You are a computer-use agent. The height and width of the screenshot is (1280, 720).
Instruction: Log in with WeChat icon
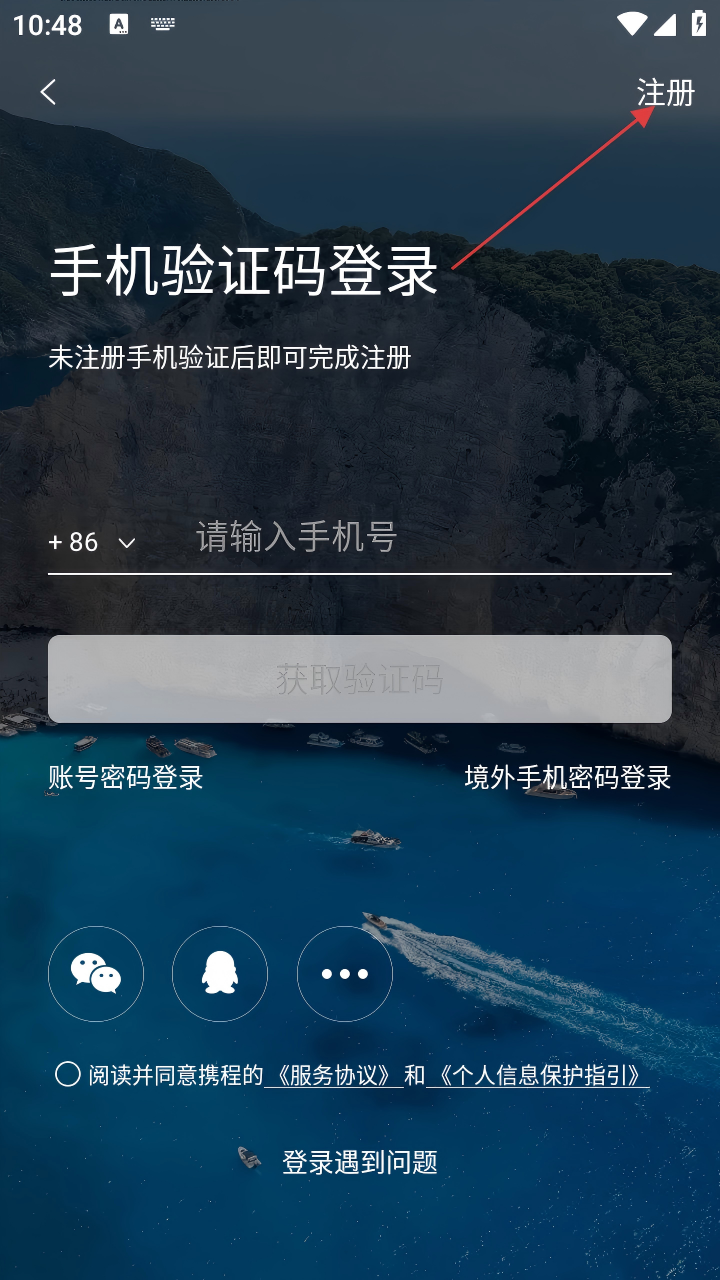pos(96,973)
